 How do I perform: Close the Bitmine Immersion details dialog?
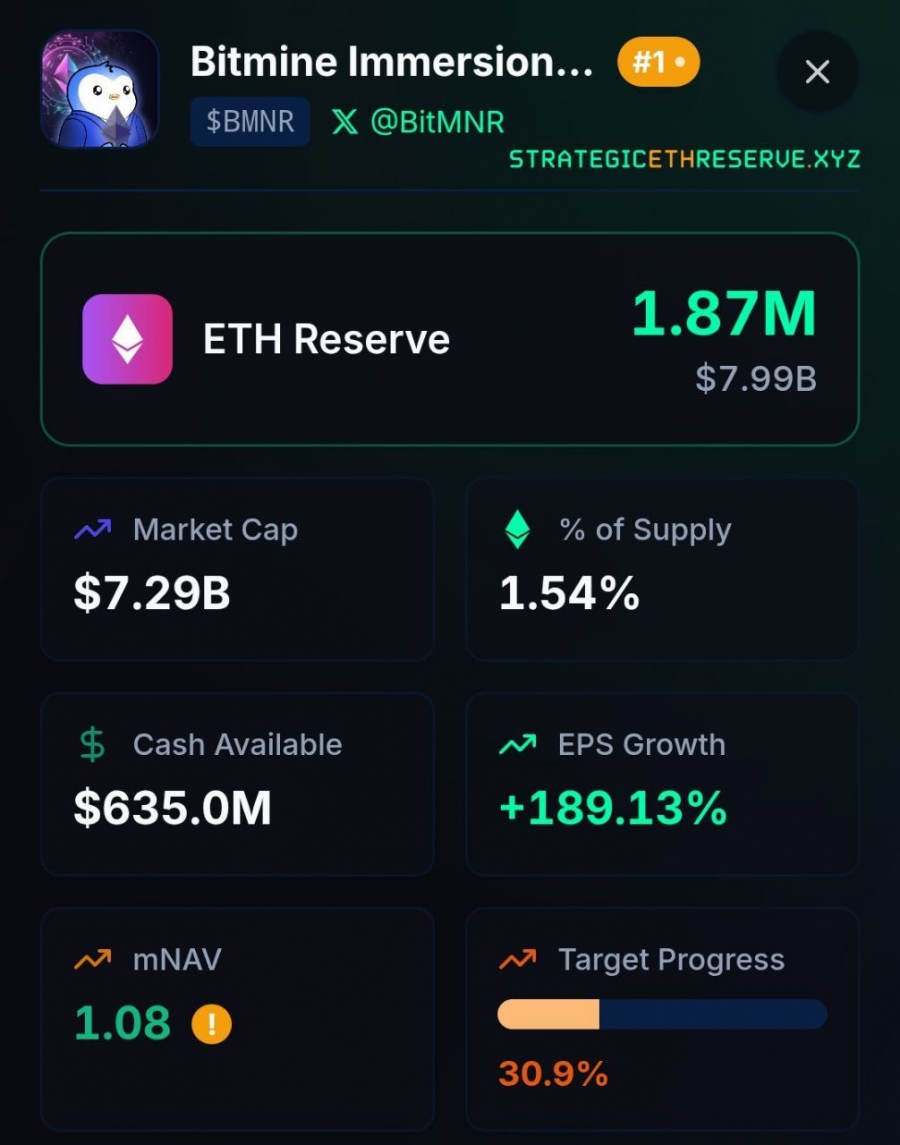click(817, 72)
